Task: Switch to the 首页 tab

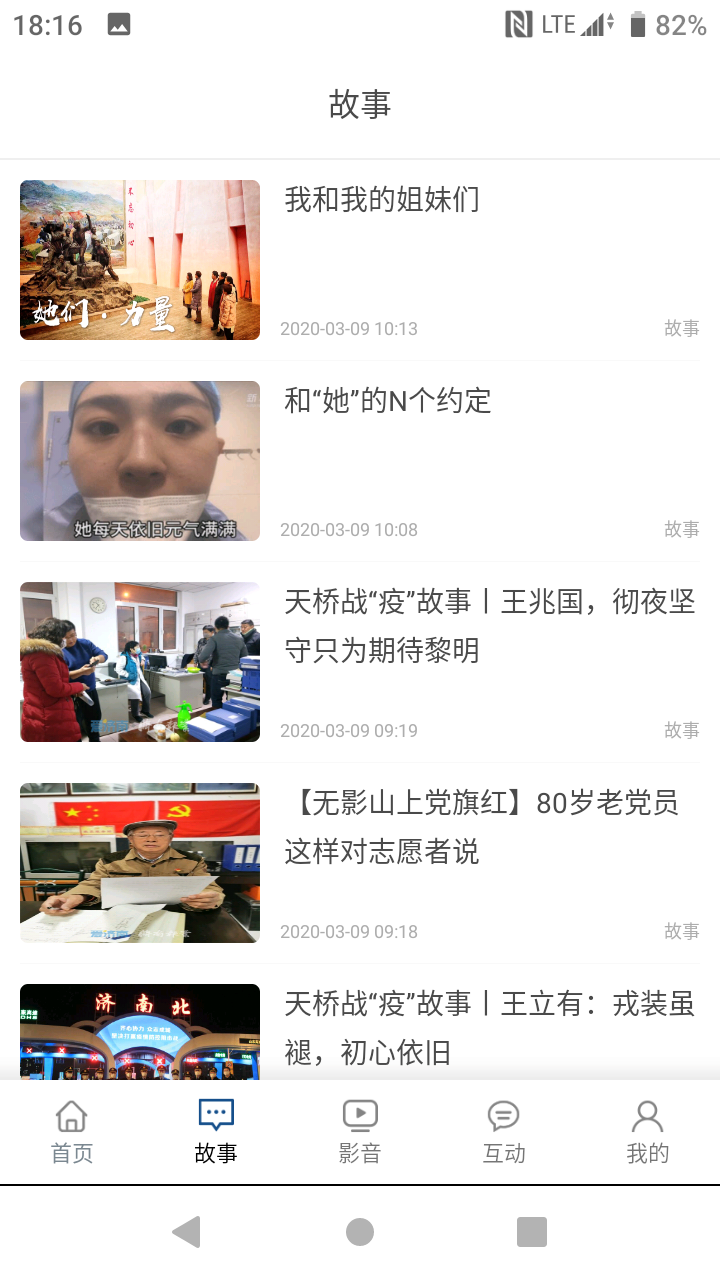Action: [72, 1133]
